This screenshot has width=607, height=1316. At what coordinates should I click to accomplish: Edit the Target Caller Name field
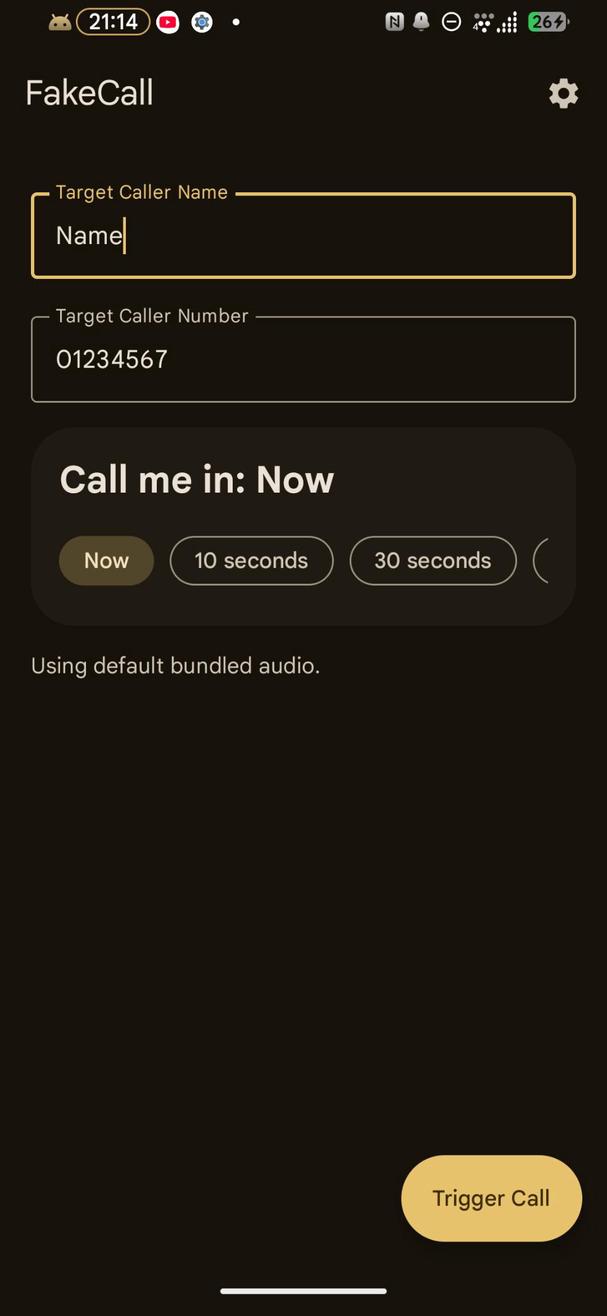coord(303,236)
